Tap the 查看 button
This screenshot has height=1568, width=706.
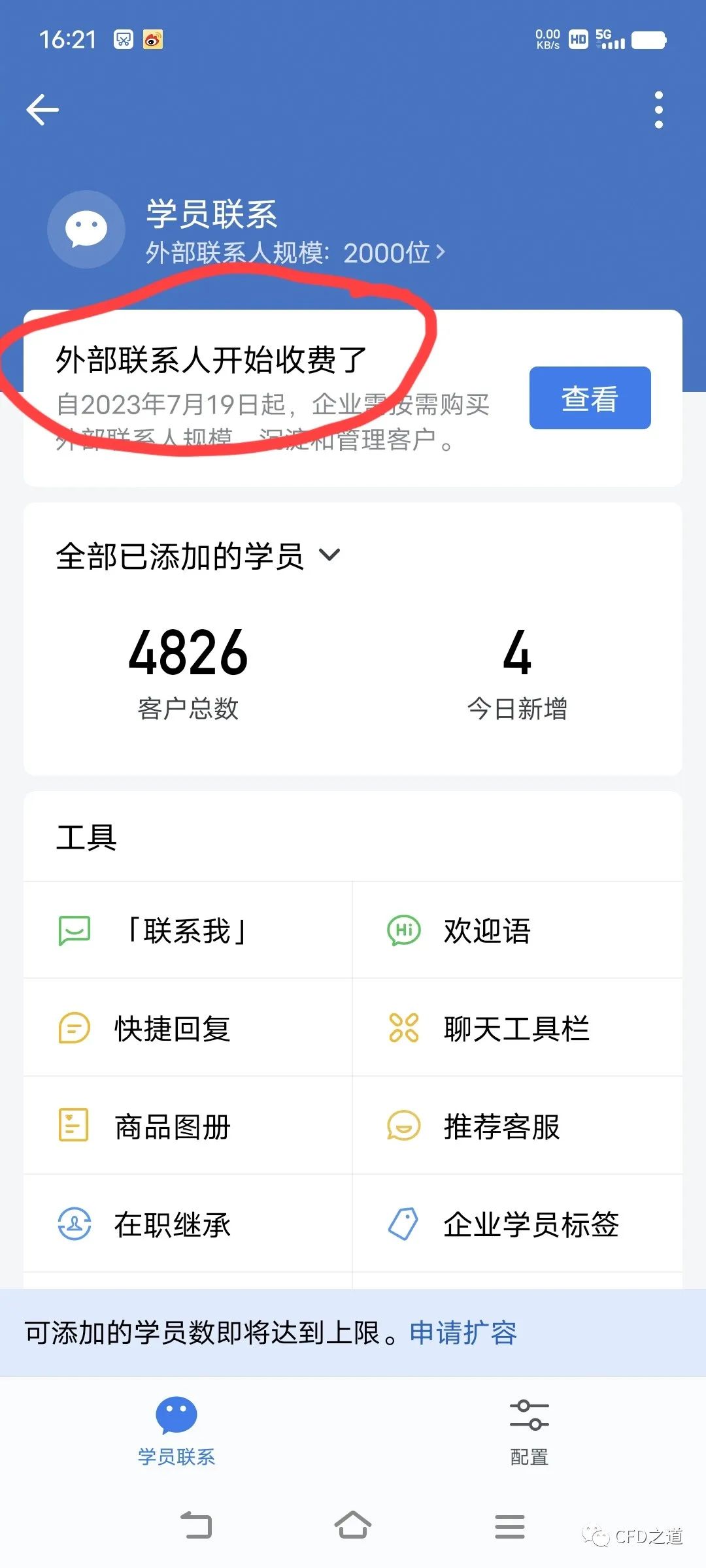[x=590, y=398]
